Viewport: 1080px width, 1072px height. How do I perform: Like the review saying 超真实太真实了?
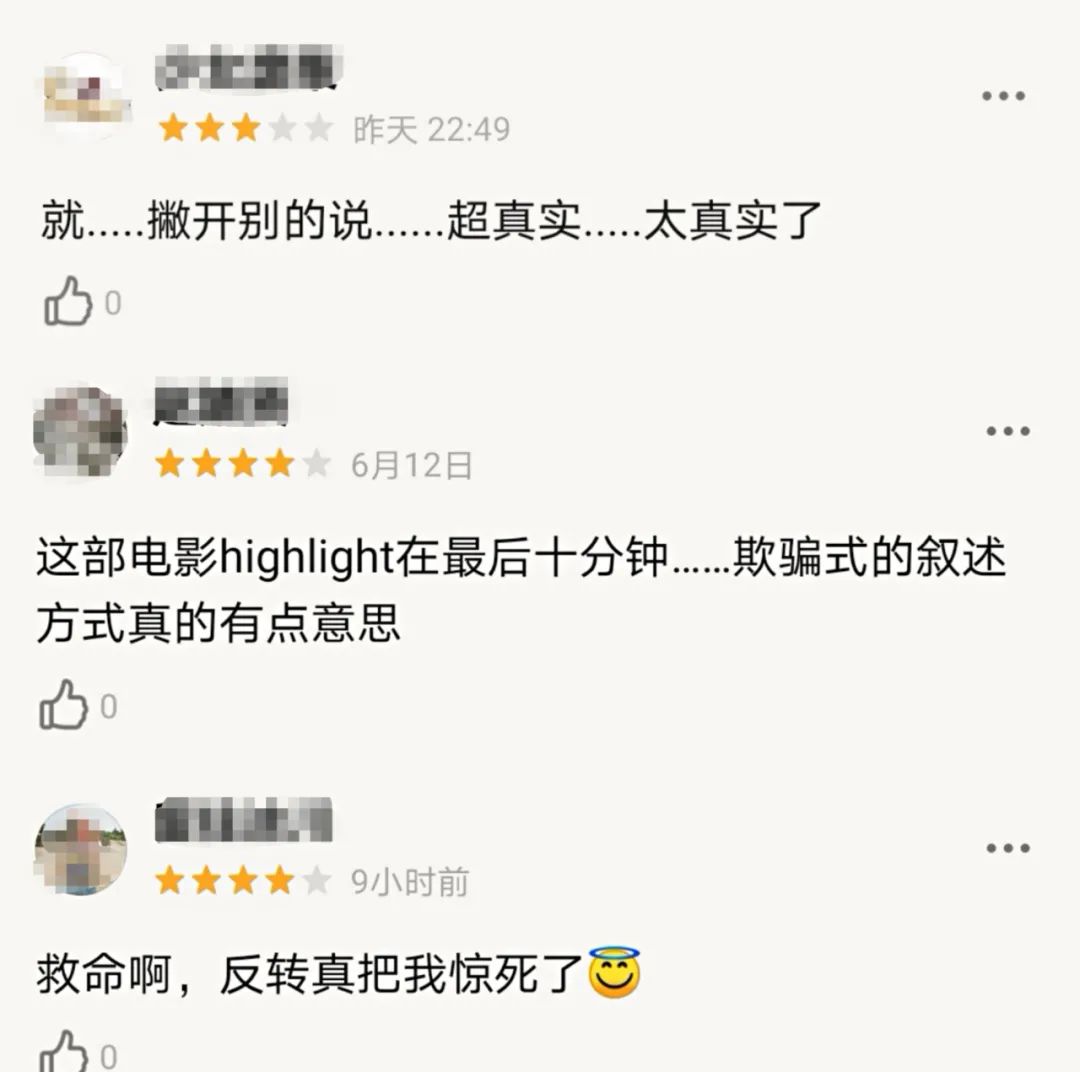[x=68, y=301]
